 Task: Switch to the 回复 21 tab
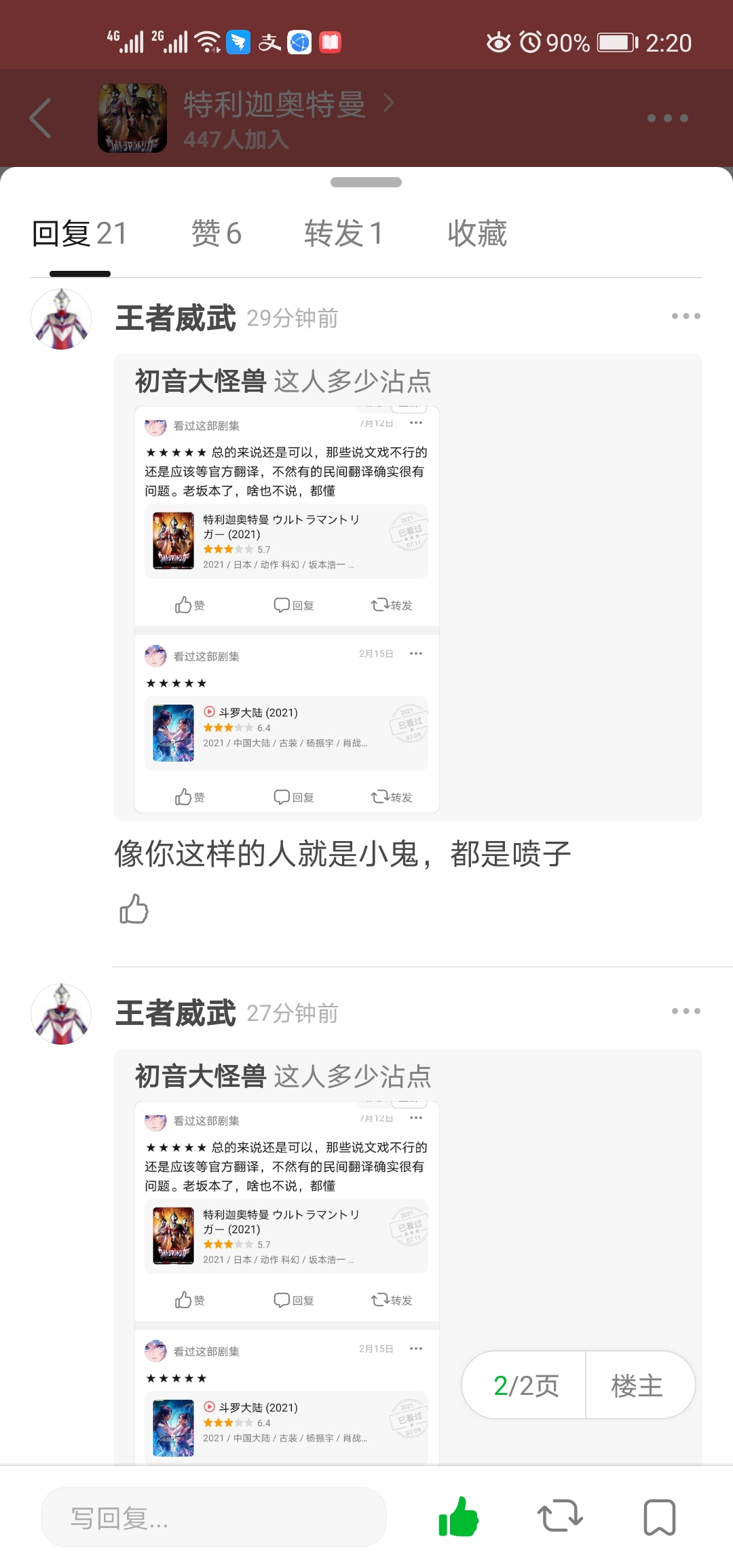[79, 234]
